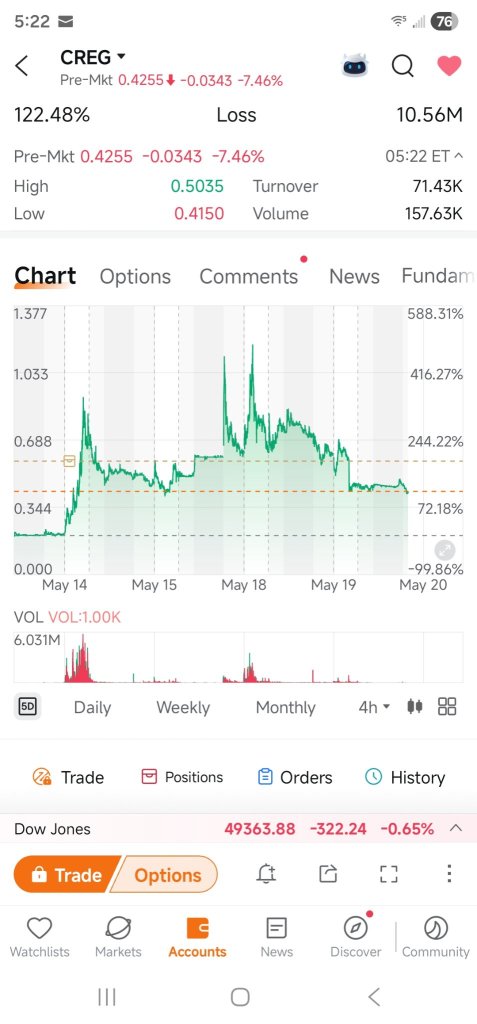Select the Daily chart interval

click(92, 707)
